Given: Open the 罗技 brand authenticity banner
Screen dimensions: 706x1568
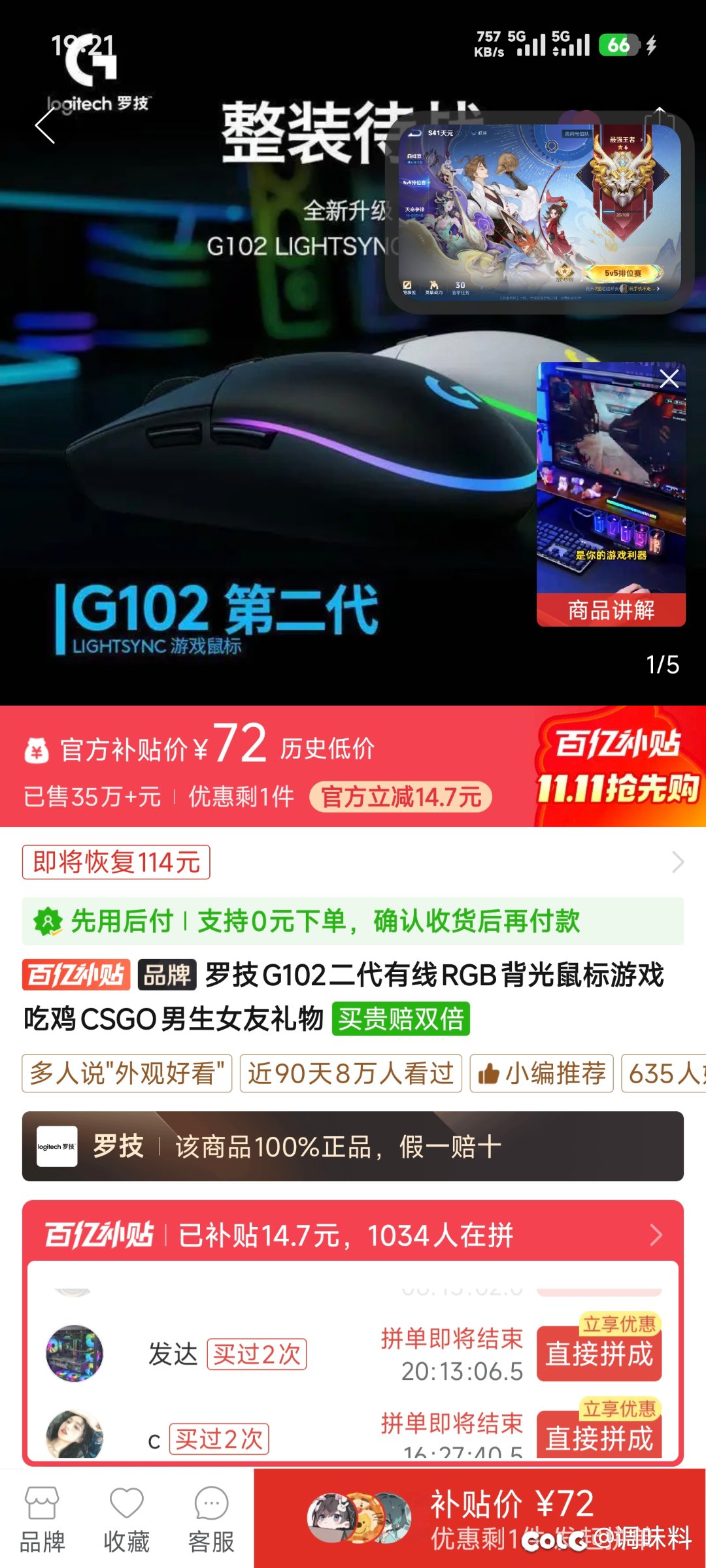Looking at the screenshot, I should click(353, 1147).
